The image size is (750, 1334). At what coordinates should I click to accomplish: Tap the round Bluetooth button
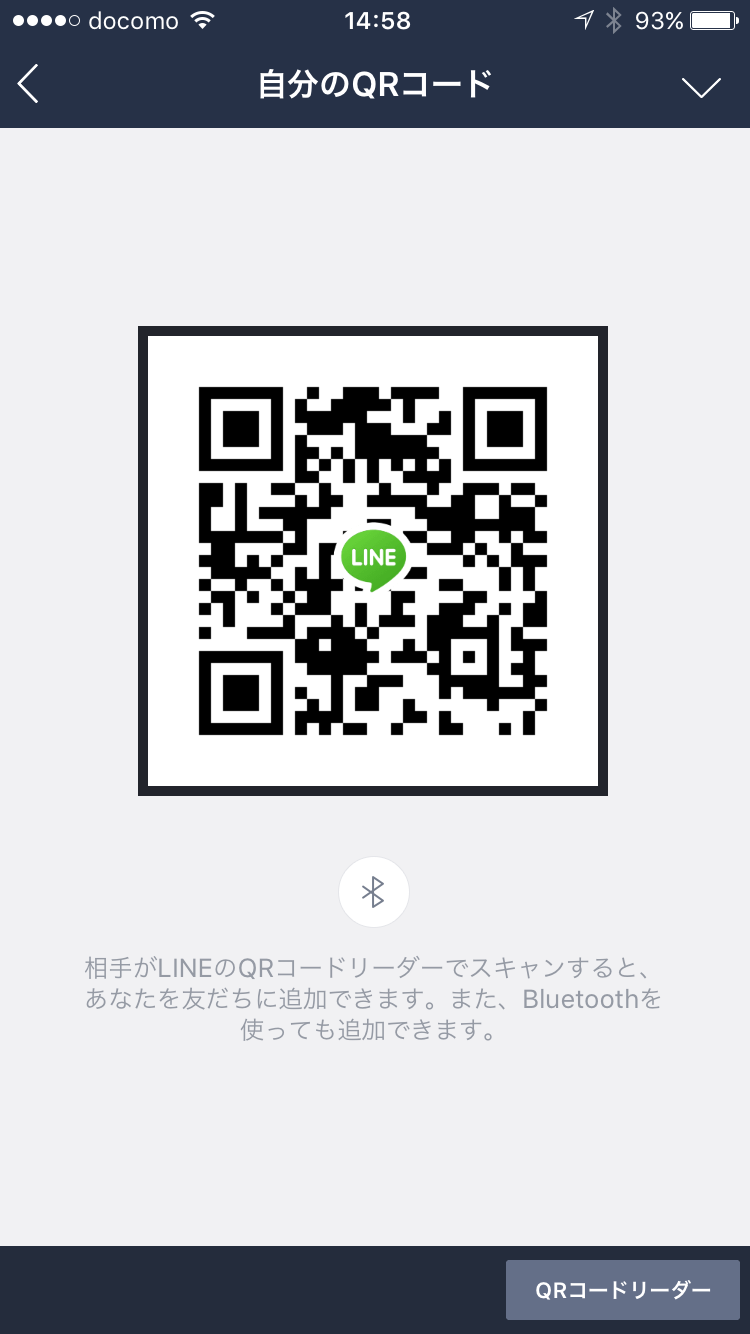pyautogui.click(x=374, y=892)
